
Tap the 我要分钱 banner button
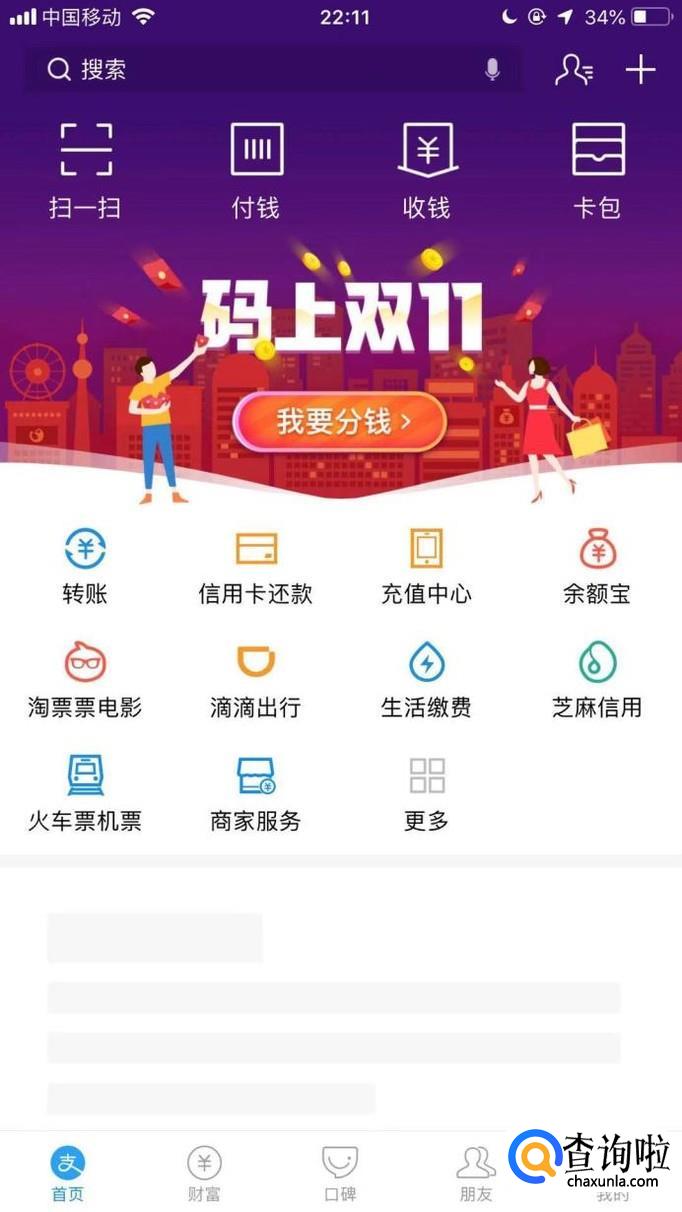(x=340, y=421)
